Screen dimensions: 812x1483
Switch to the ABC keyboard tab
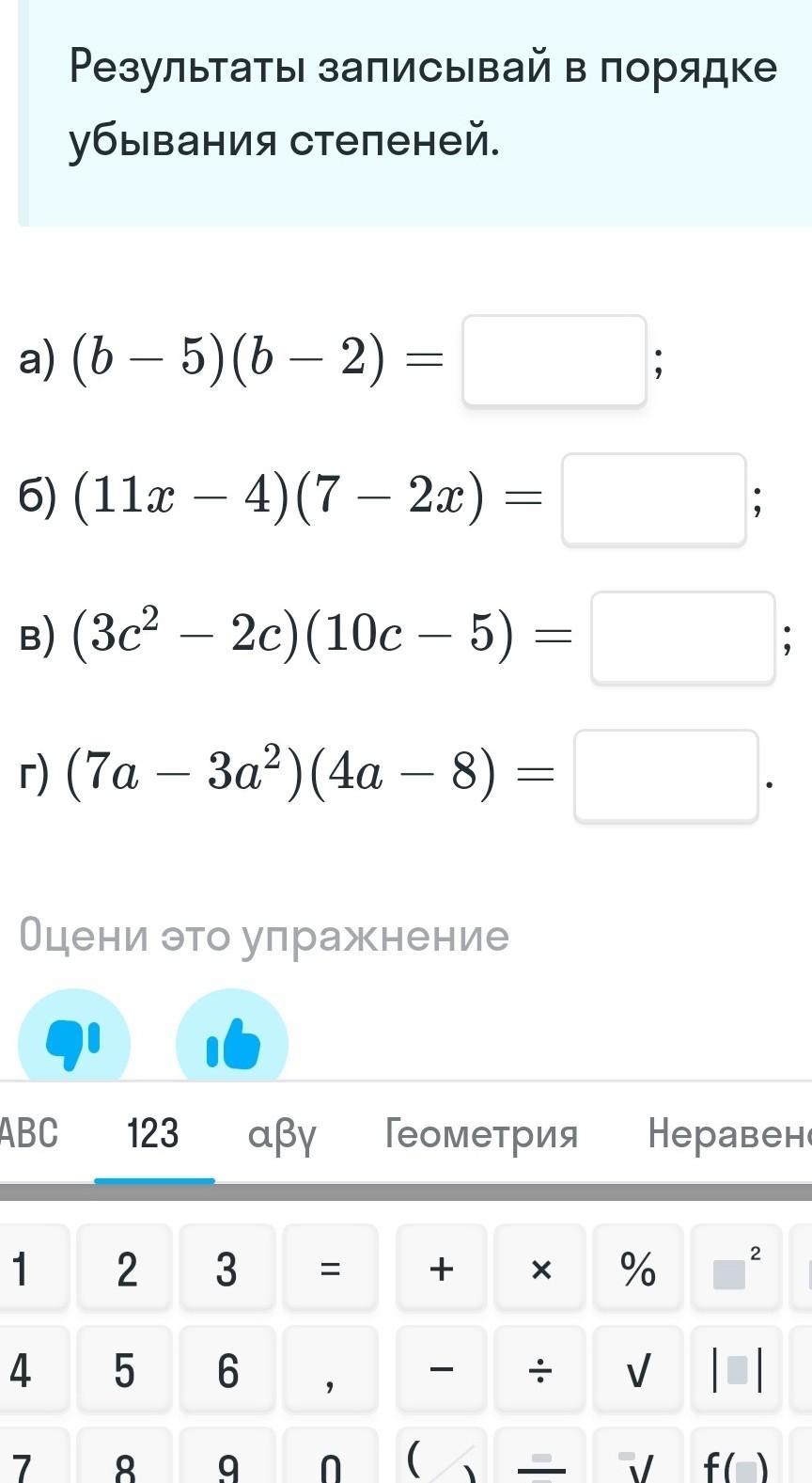tap(28, 1133)
